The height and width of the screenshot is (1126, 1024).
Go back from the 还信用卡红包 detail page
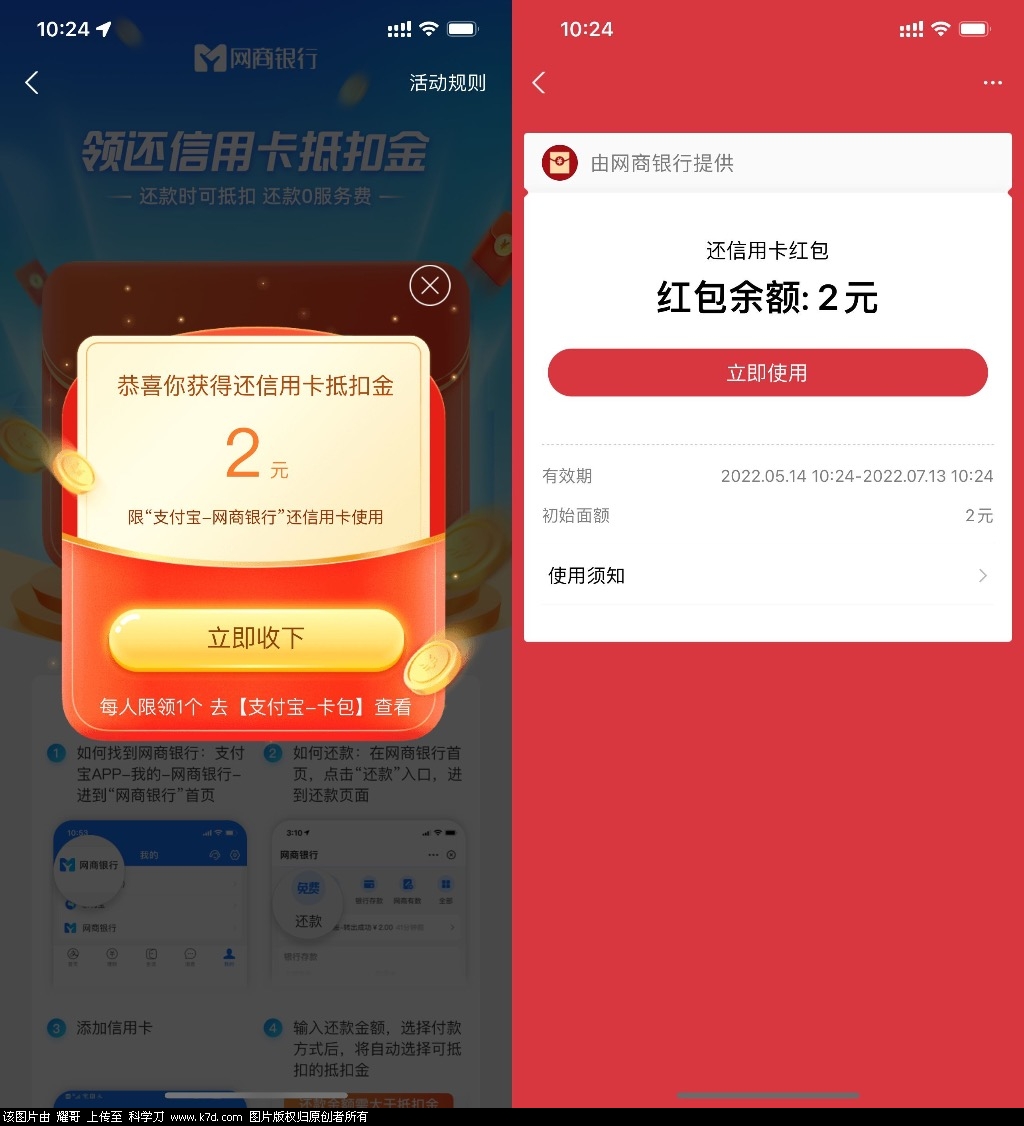coord(539,83)
